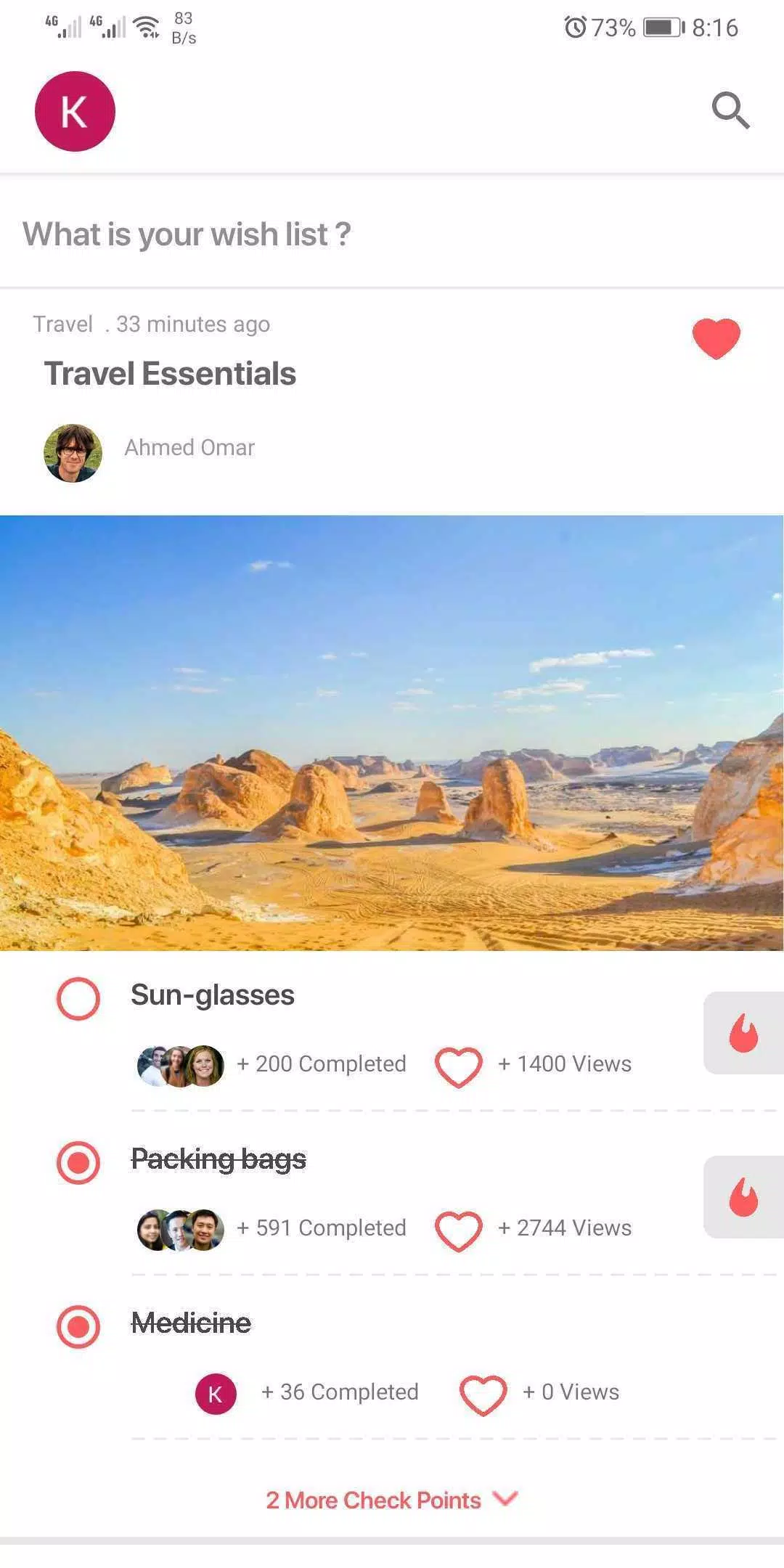Viewport: 784px width, 1568px height.
Task: Tap the wish list input field
Action: click(186, 234)
